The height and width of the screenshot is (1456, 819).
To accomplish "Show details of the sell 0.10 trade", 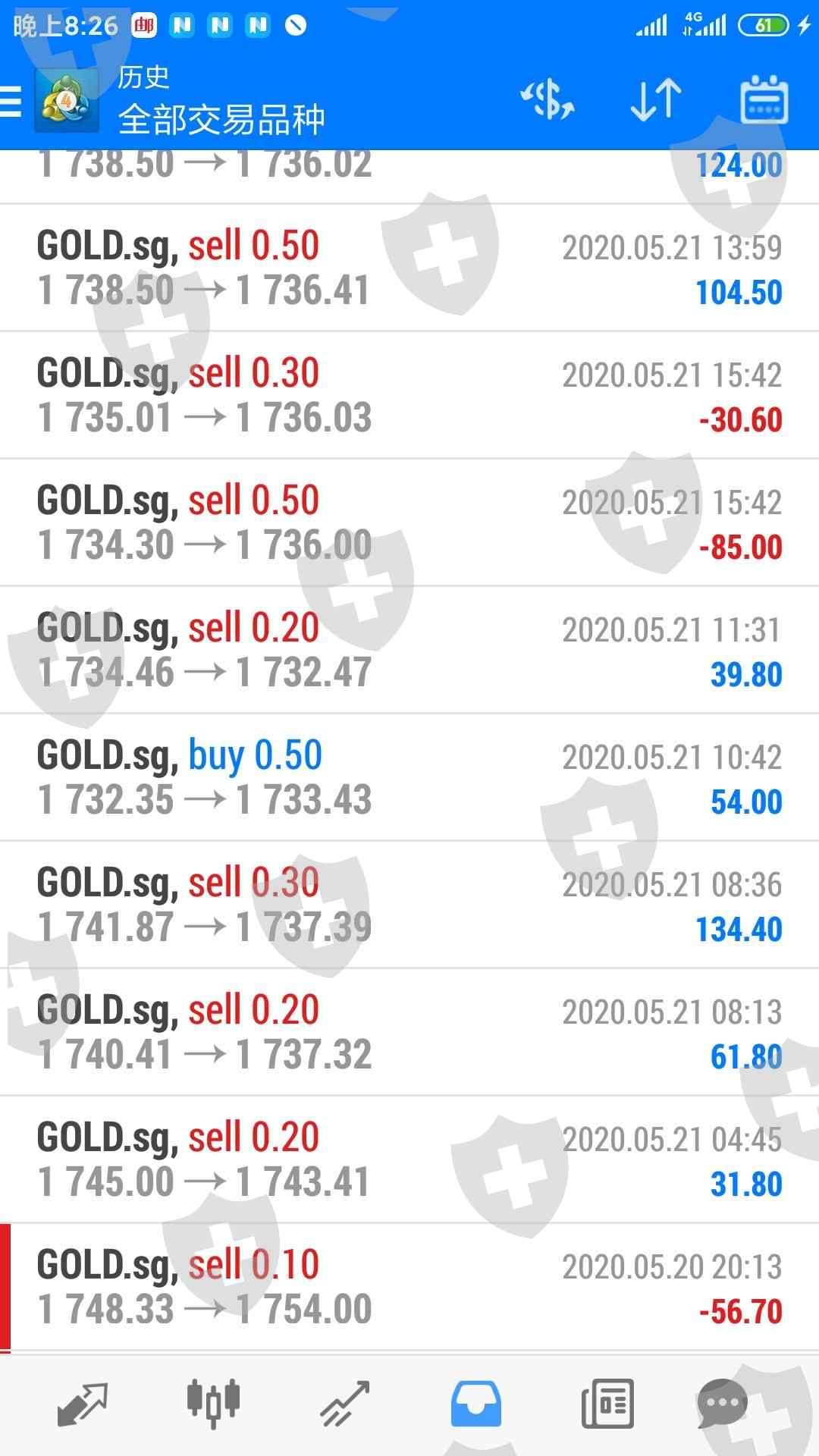I will tap(409, 1287).
